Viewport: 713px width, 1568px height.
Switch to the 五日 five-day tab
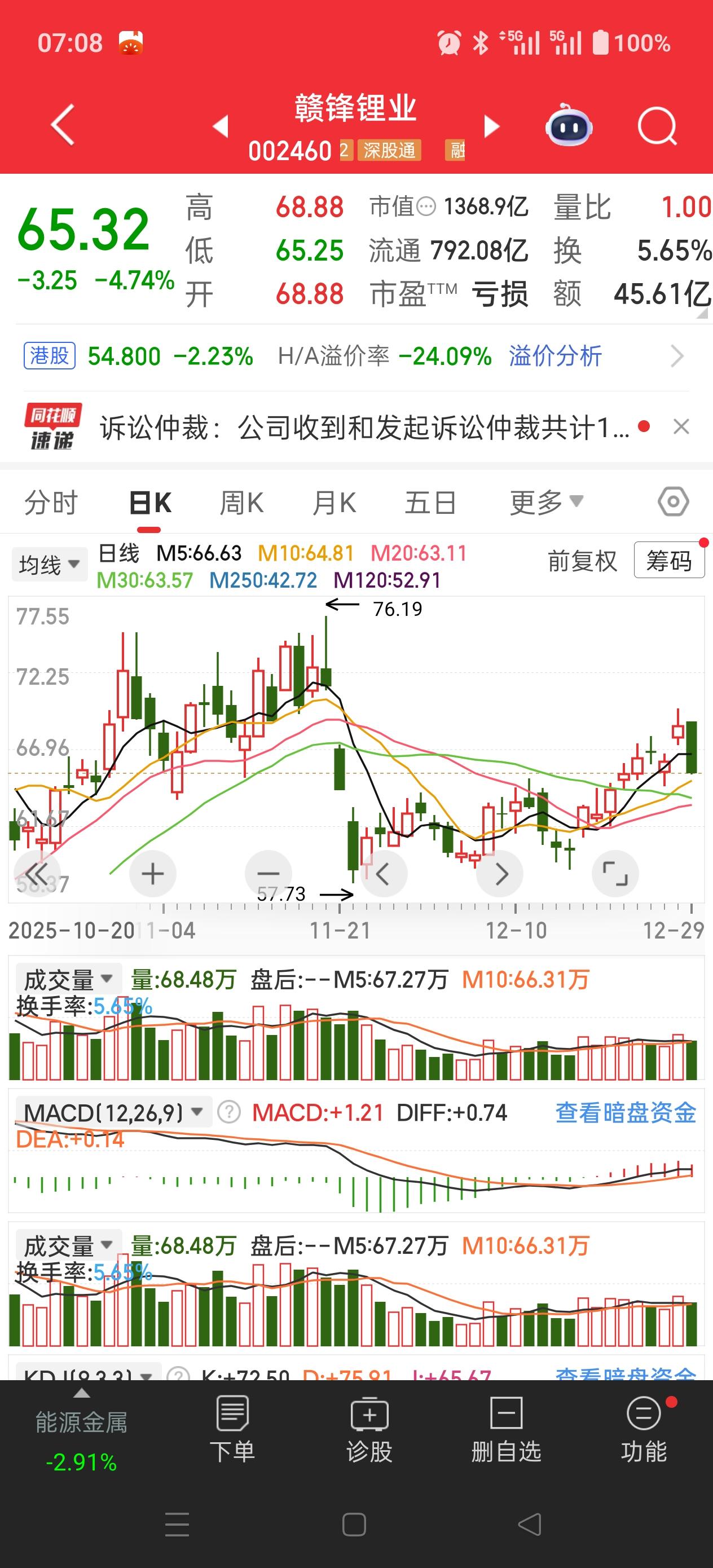tap(431, 501)
